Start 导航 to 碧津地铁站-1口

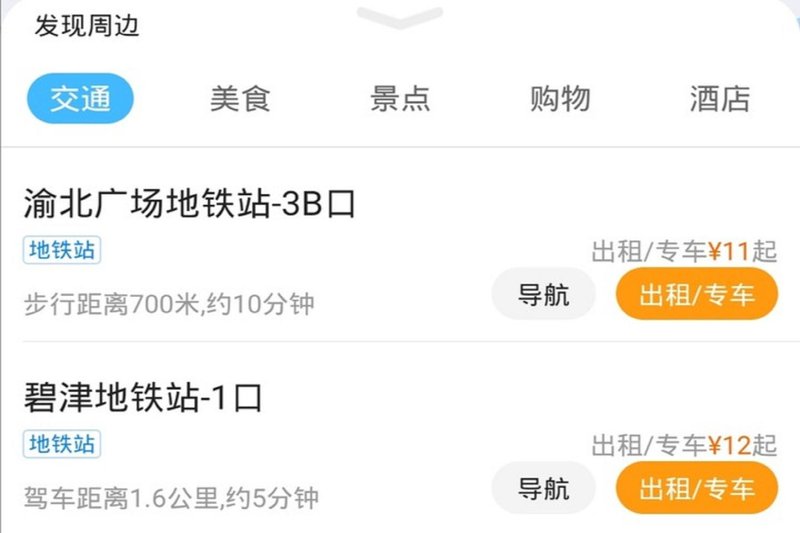pyautogui.click(x=543, y=488)
